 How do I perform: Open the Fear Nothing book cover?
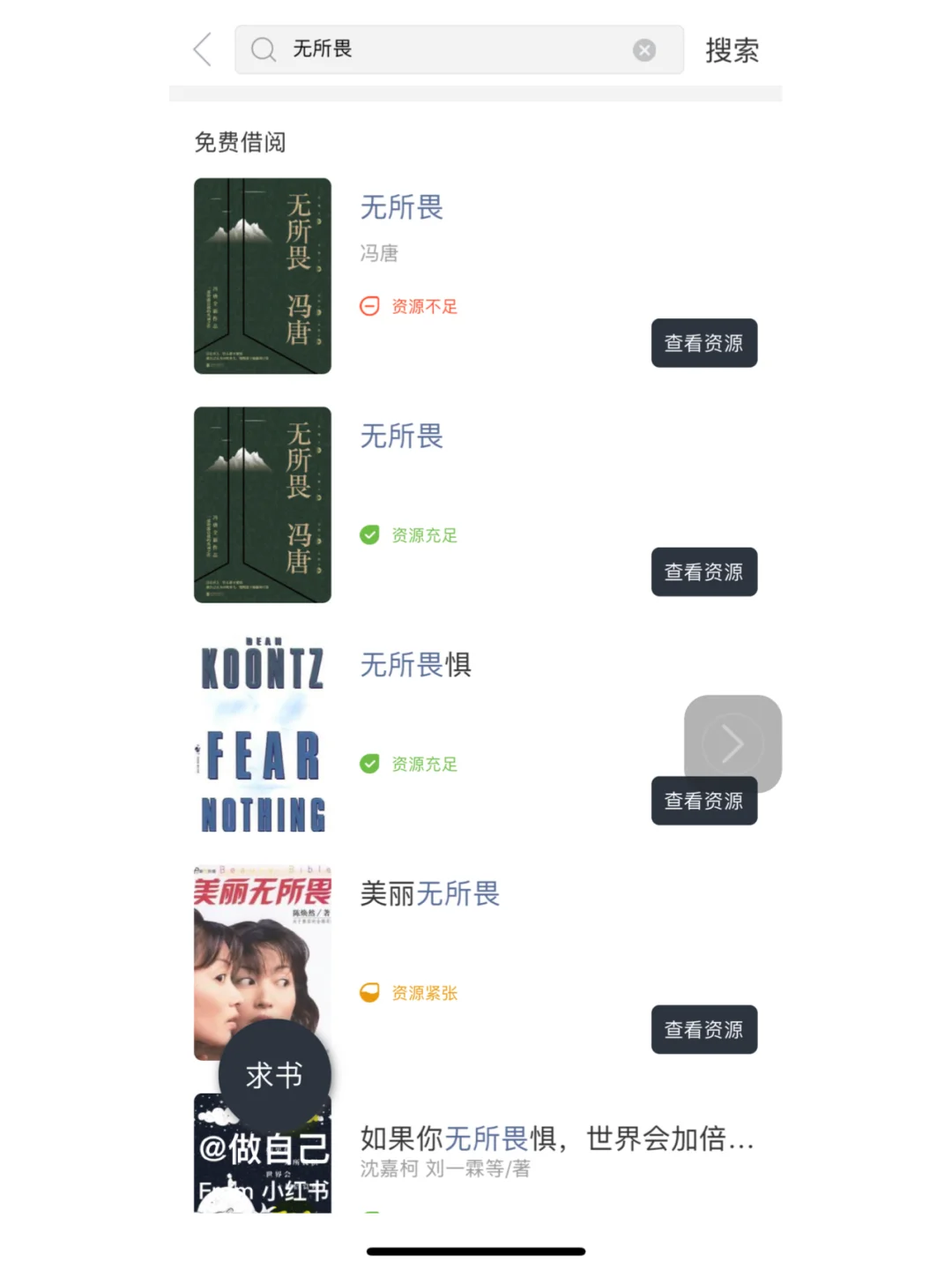click(x=263, y=734)
